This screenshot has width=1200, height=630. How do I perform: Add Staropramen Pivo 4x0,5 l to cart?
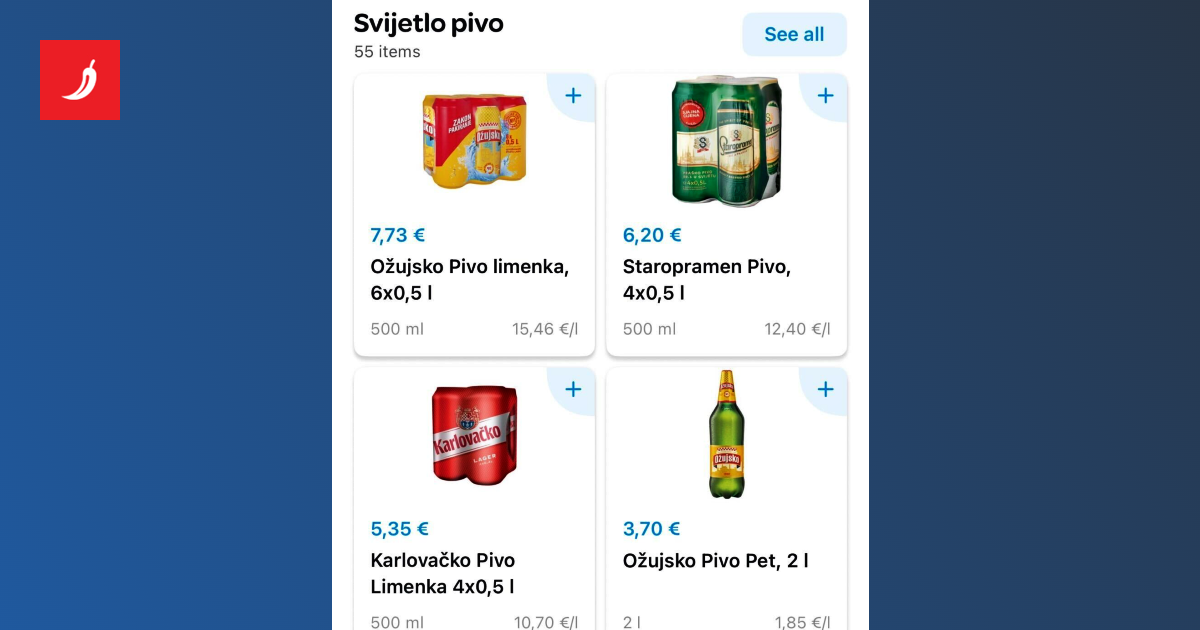point(824,96)
